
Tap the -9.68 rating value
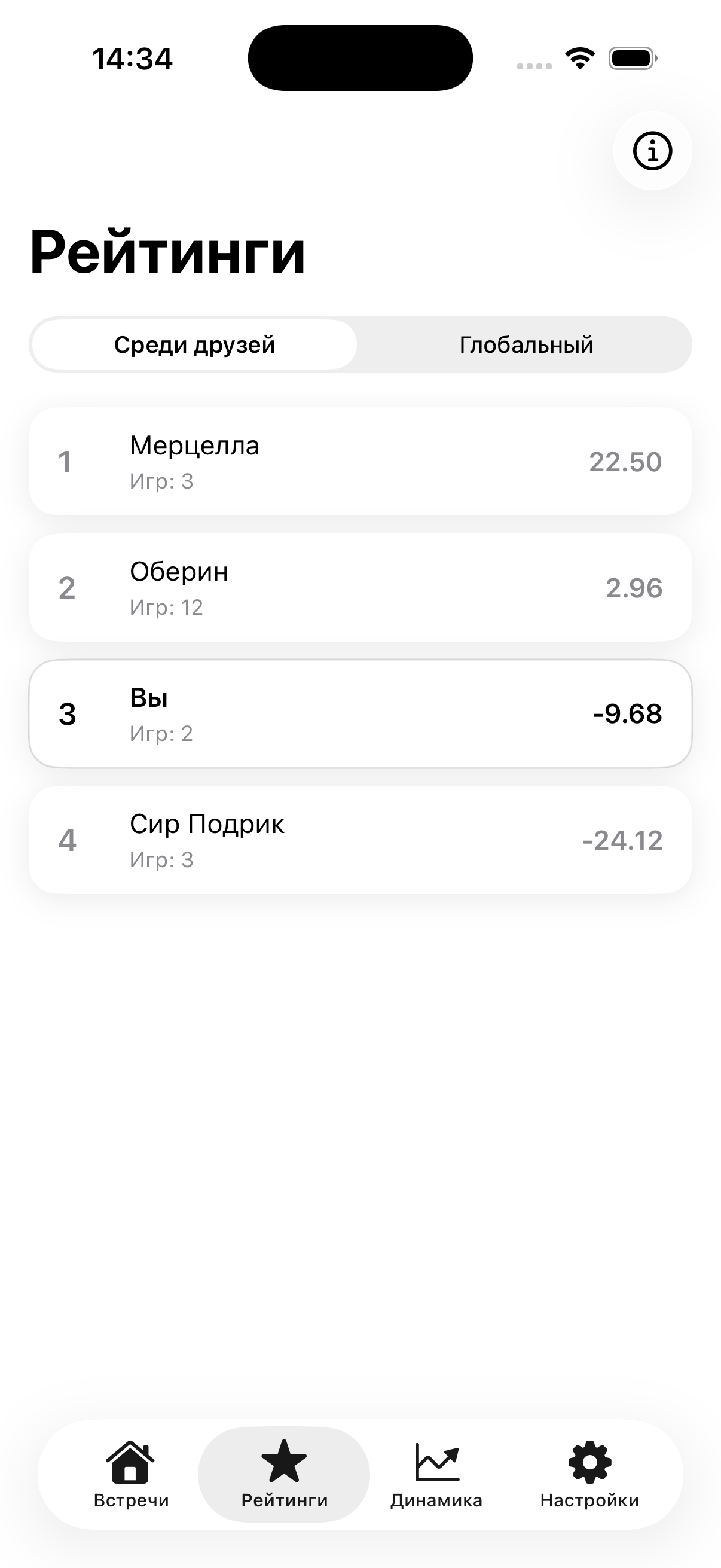627,714
